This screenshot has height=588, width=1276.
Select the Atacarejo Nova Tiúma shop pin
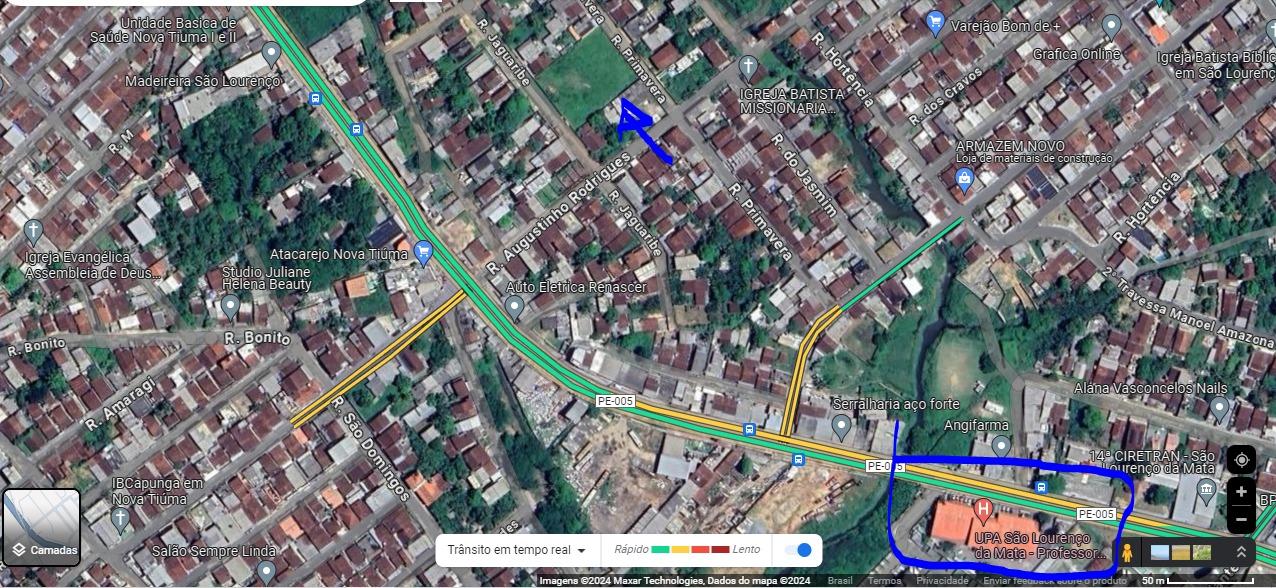click(x=423, y=254)
